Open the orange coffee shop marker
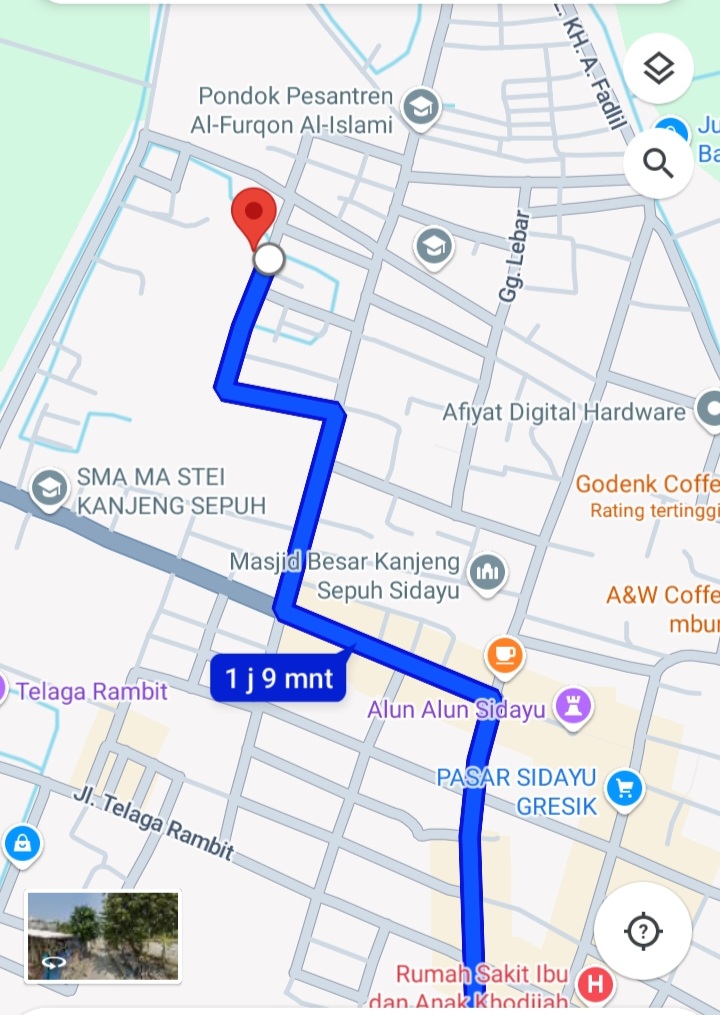This screenshot has height=1015, width=720. (x=505, y=655)
